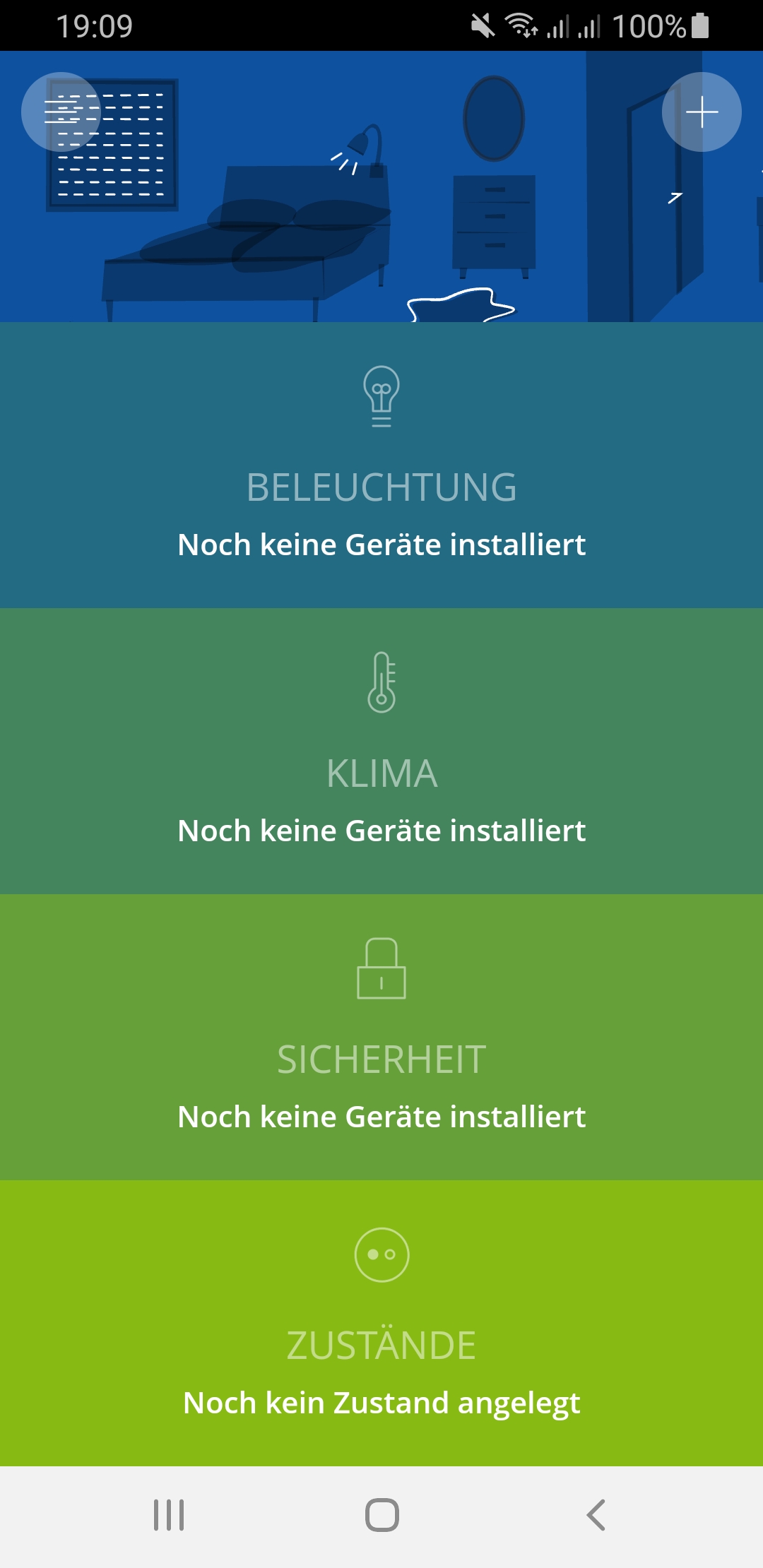Open the Zustände section
This screenshot has width=763, height=1568.
381,1324
